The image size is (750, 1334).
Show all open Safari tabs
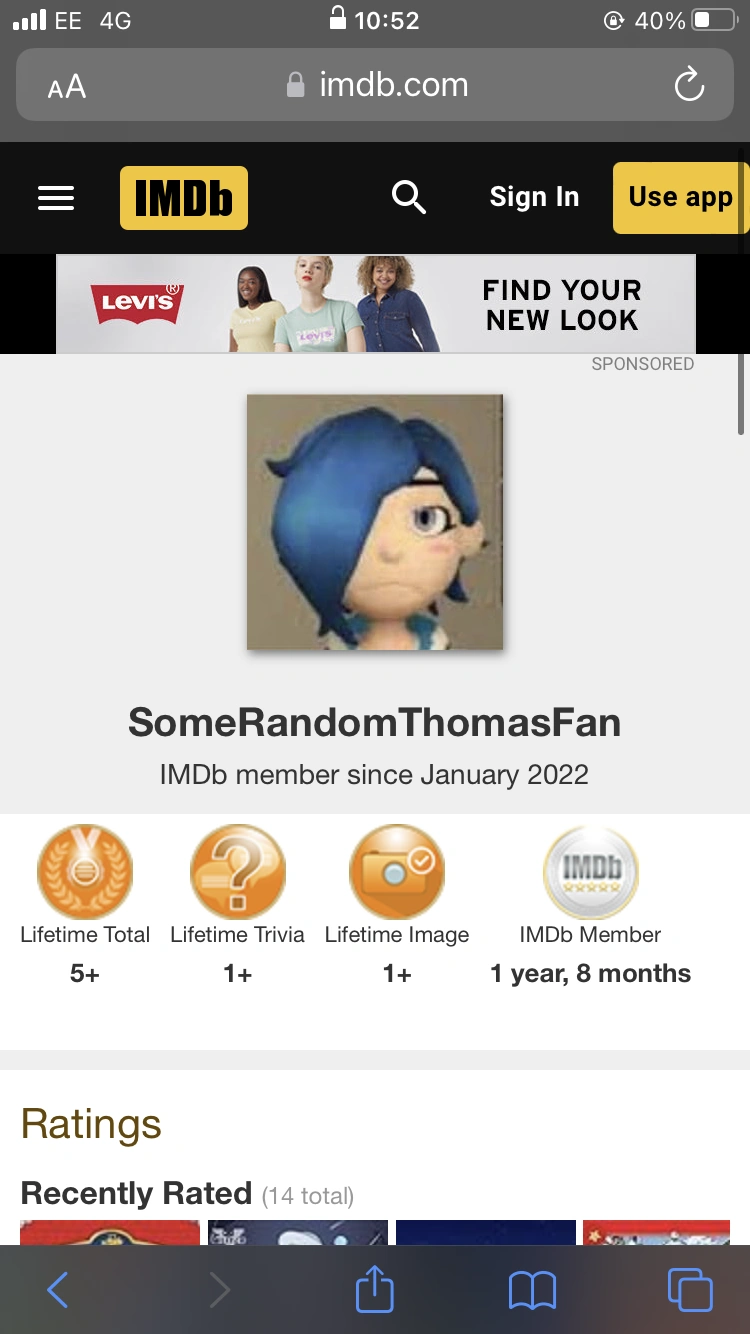point(690,1290)
